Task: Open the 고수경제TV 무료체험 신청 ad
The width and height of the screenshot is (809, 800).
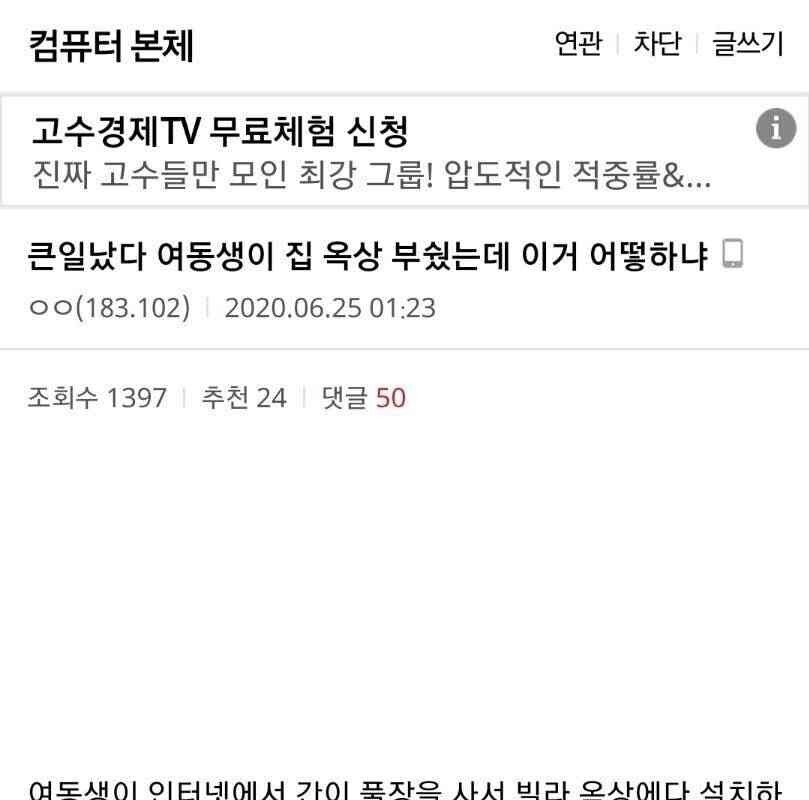Action: click(x=220, y=131)
